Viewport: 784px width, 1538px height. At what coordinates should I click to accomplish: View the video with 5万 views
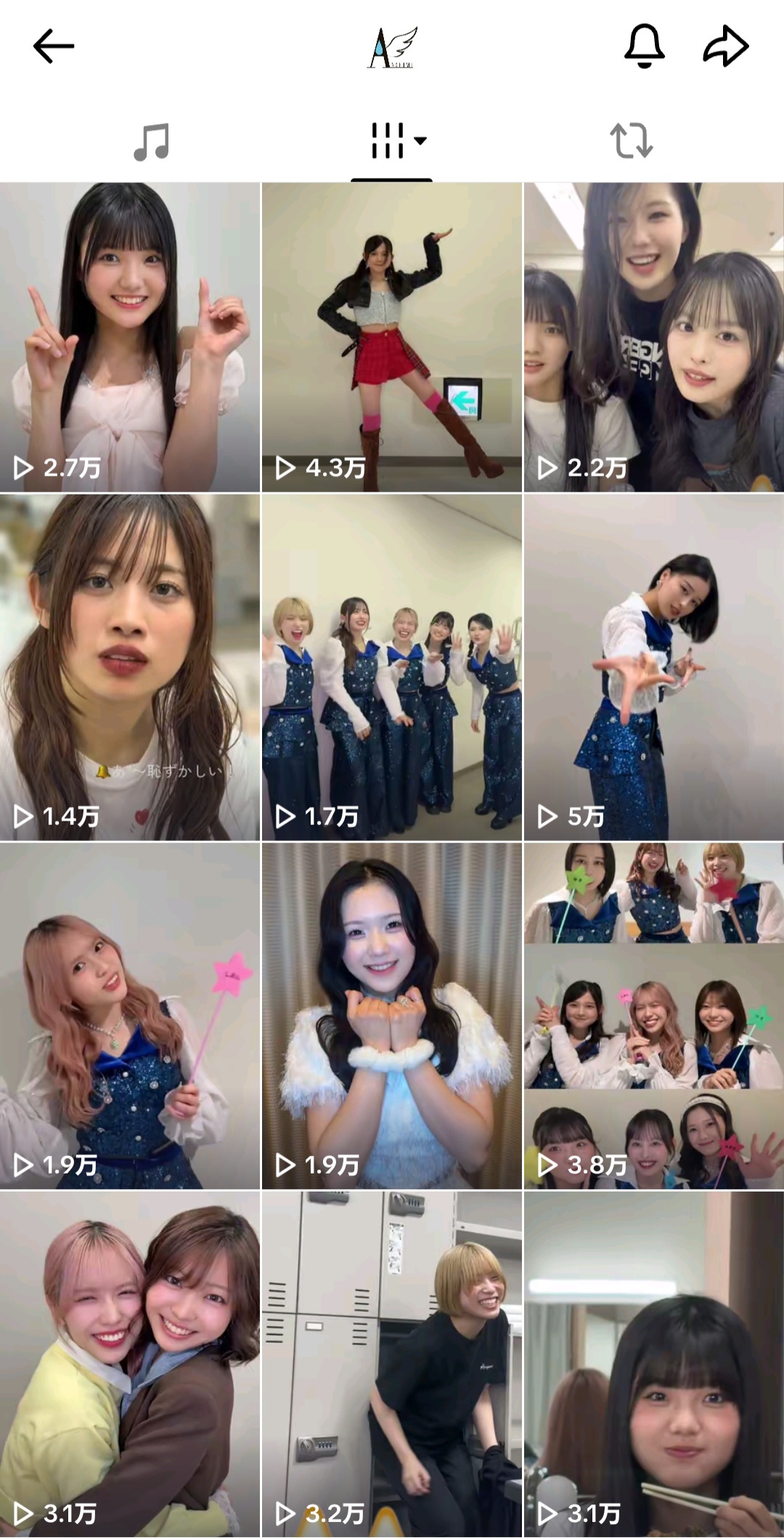pyautogui.click(x=654, y=667)
